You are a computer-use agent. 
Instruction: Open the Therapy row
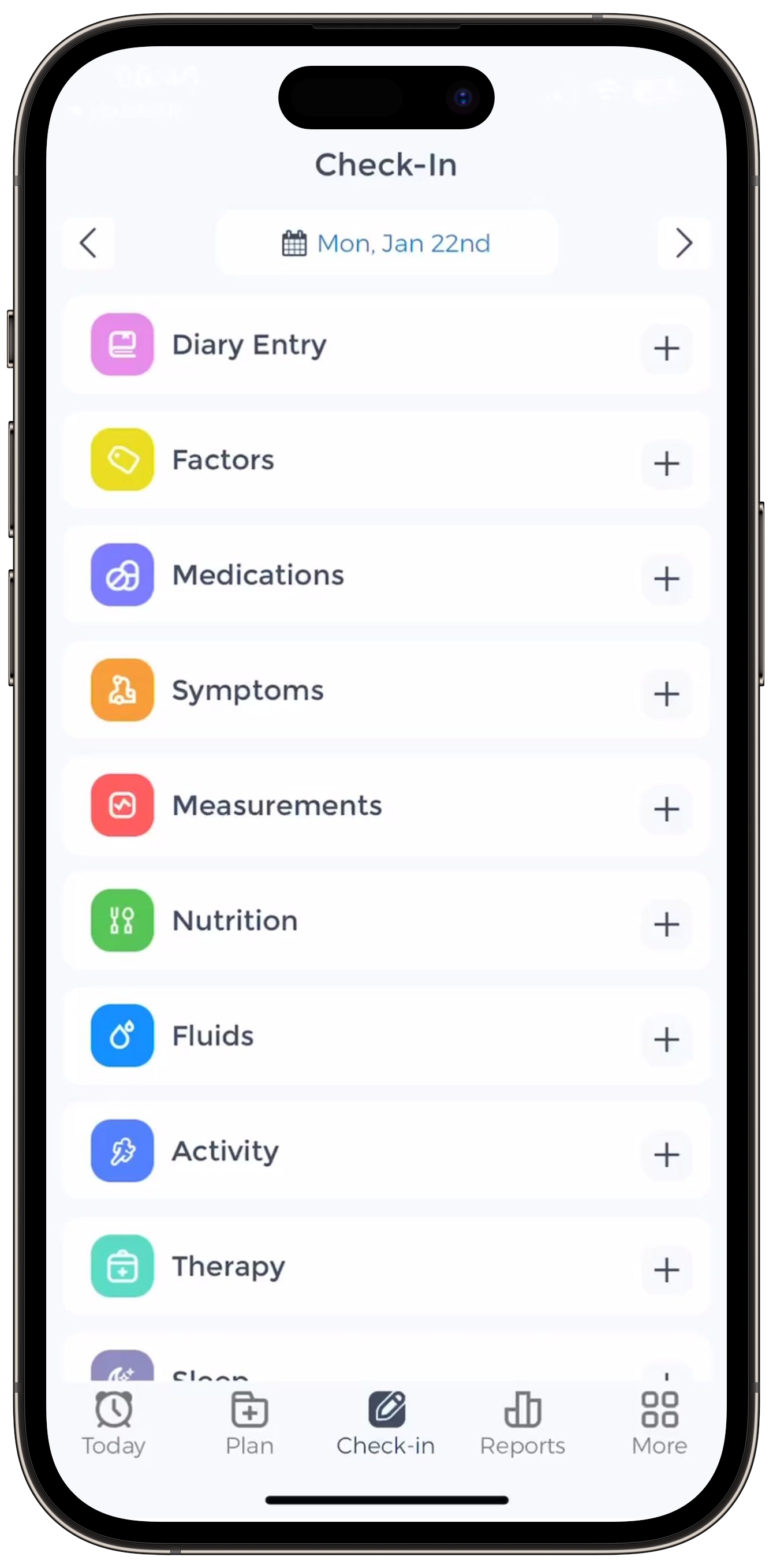pos(387,1266)
